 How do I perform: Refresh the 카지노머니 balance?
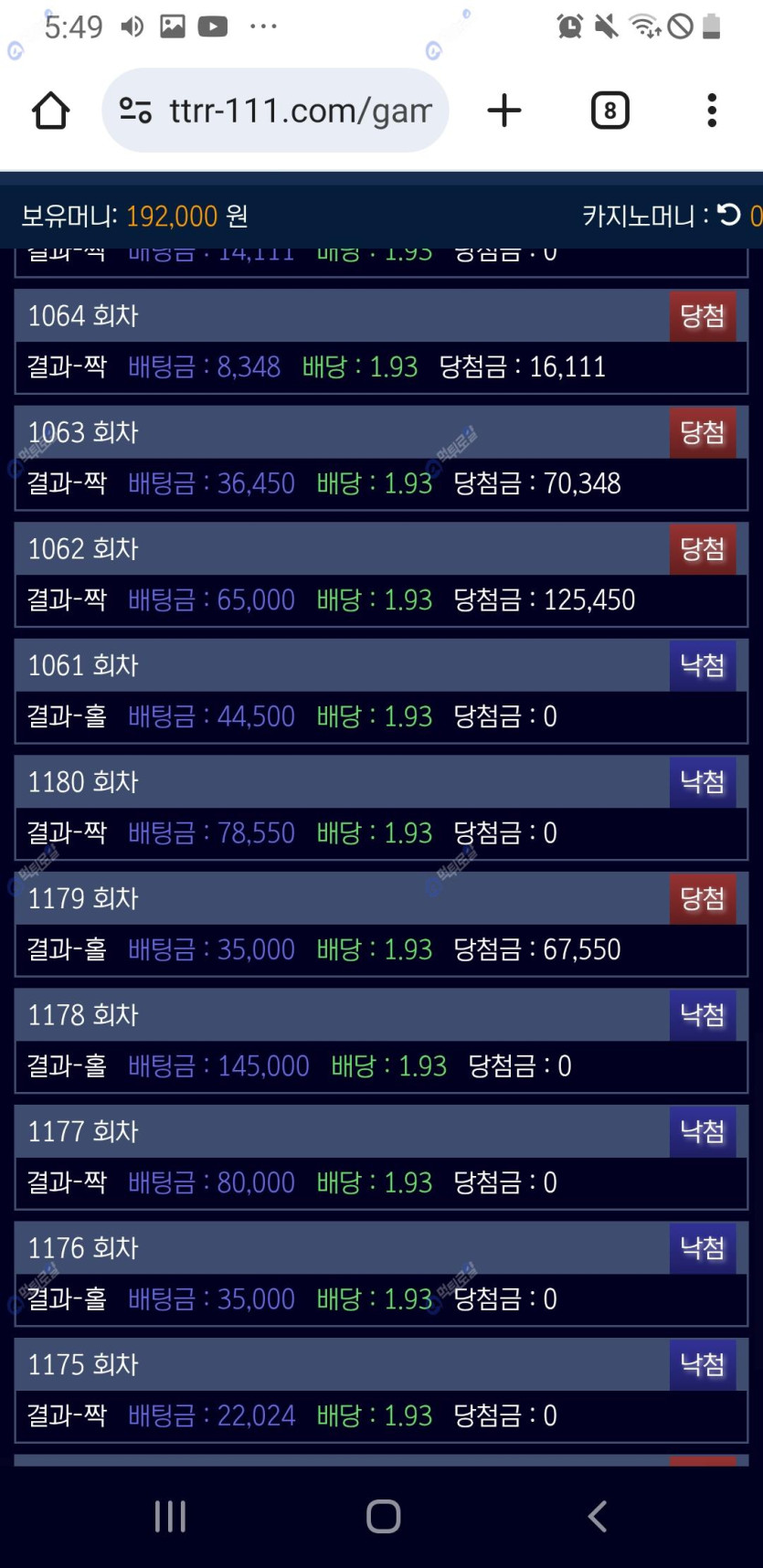pos(729,215)
